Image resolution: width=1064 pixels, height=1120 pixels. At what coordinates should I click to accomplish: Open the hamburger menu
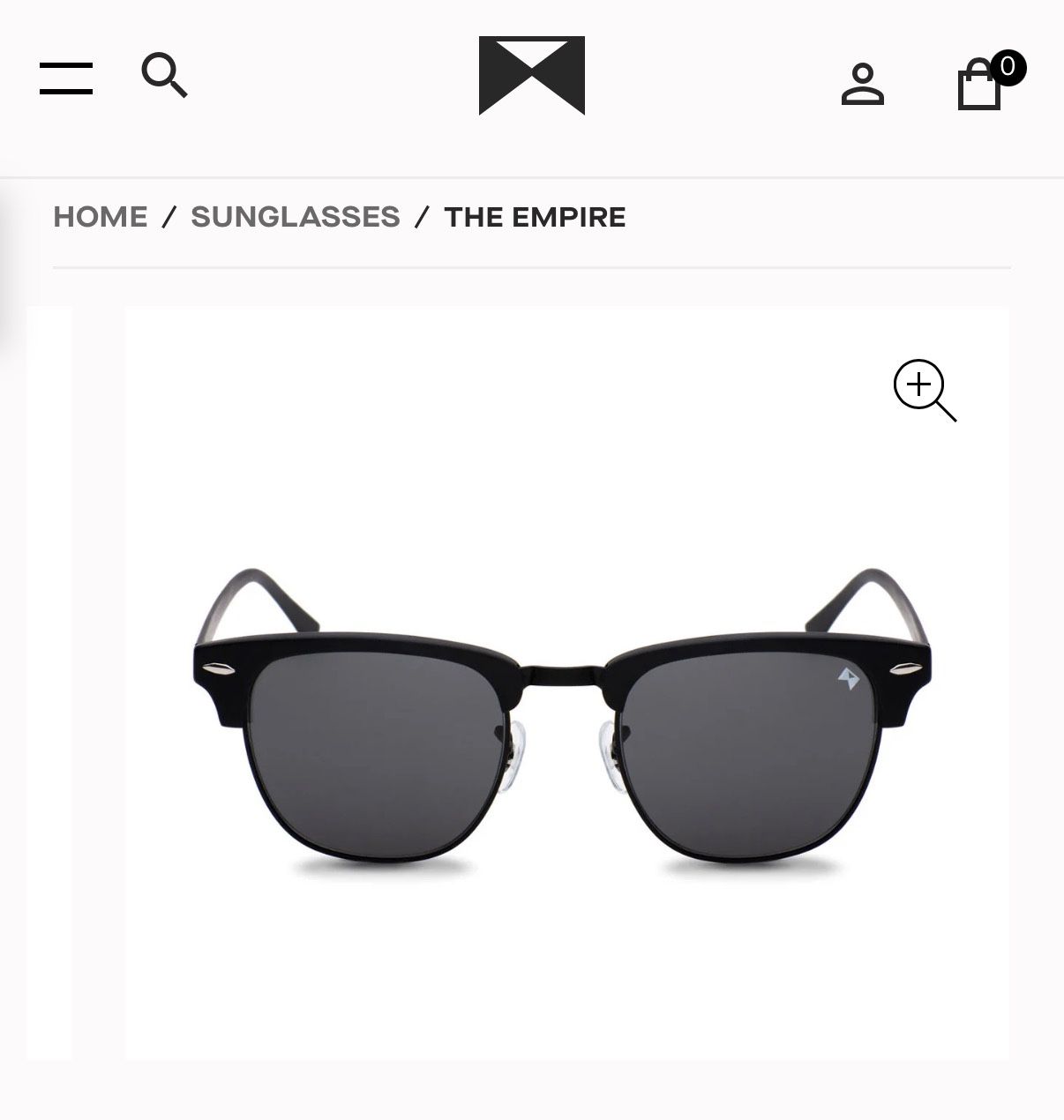tap(66, 78)
